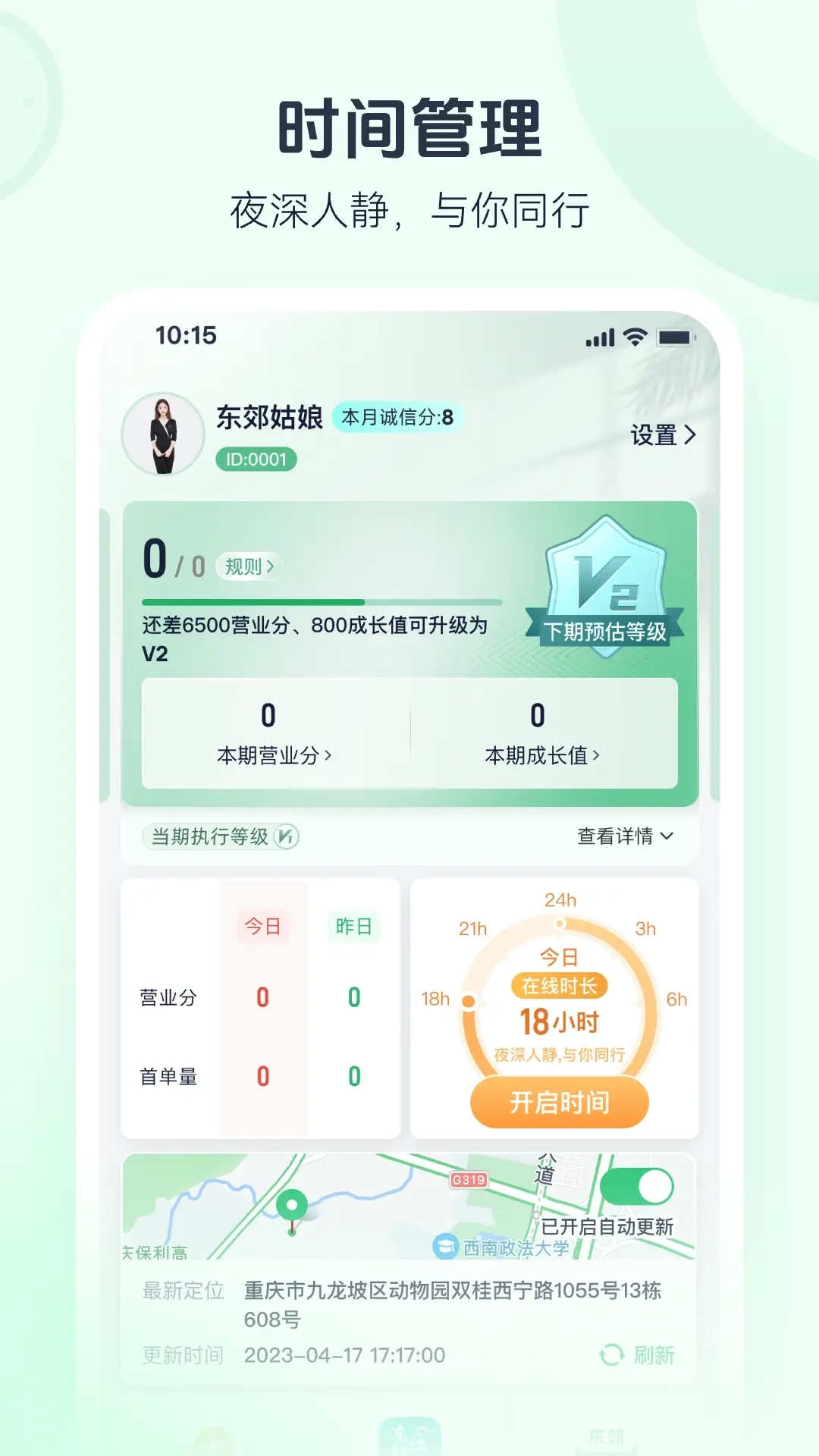Toggle the 24h marker on time ring
This screenshot has width=819, height=1456.
[x=560, y=923]
